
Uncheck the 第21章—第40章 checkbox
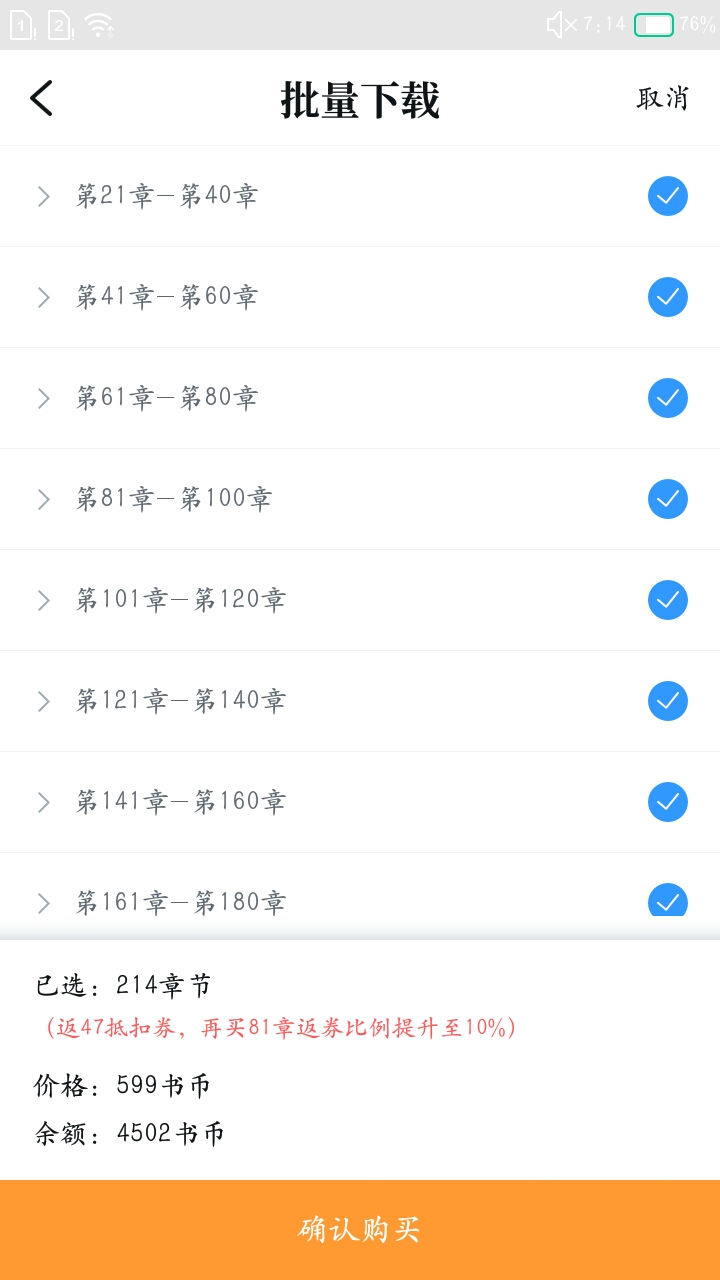click(667, 196)
